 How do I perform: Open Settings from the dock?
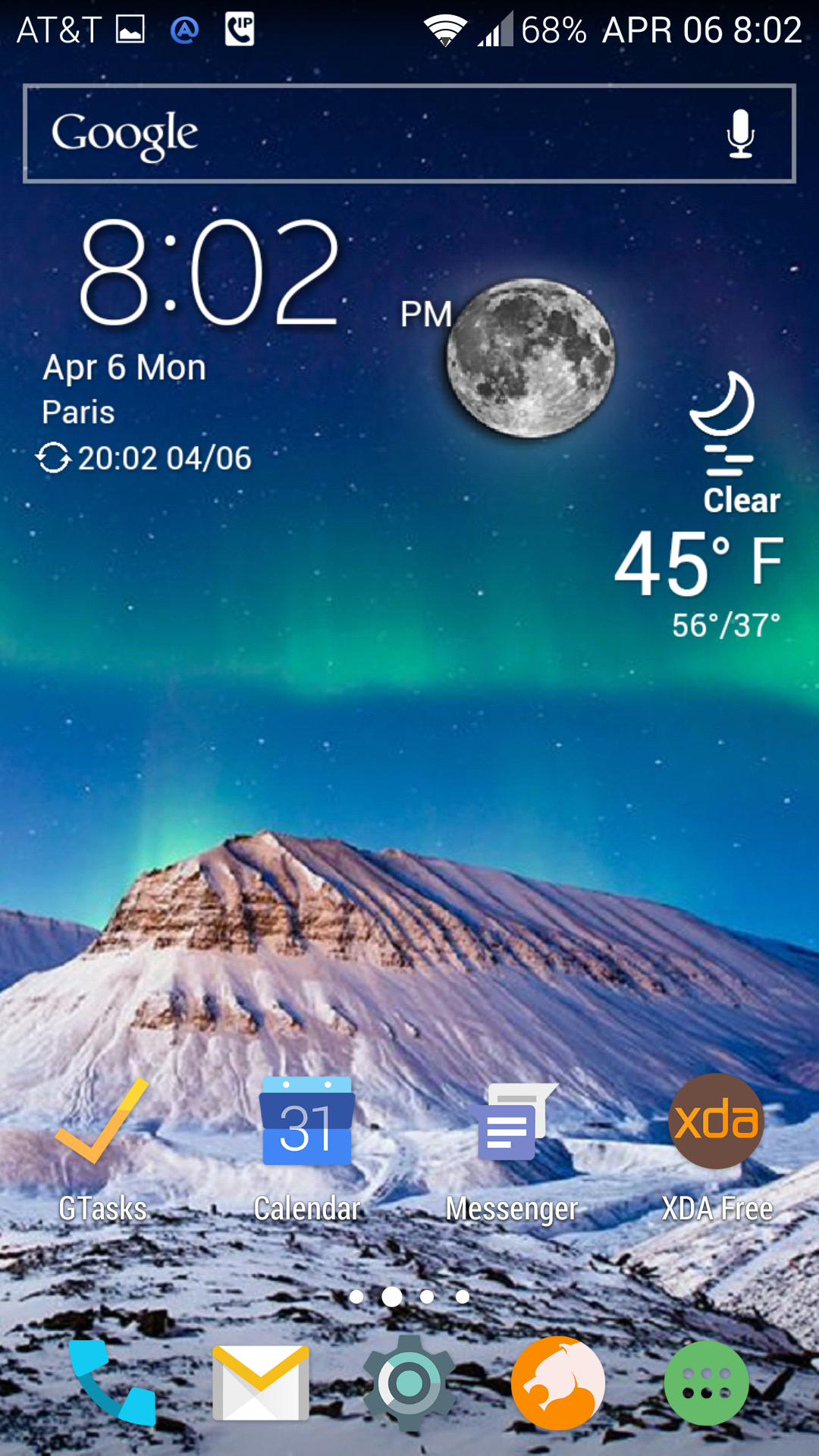click(409, 1383)
